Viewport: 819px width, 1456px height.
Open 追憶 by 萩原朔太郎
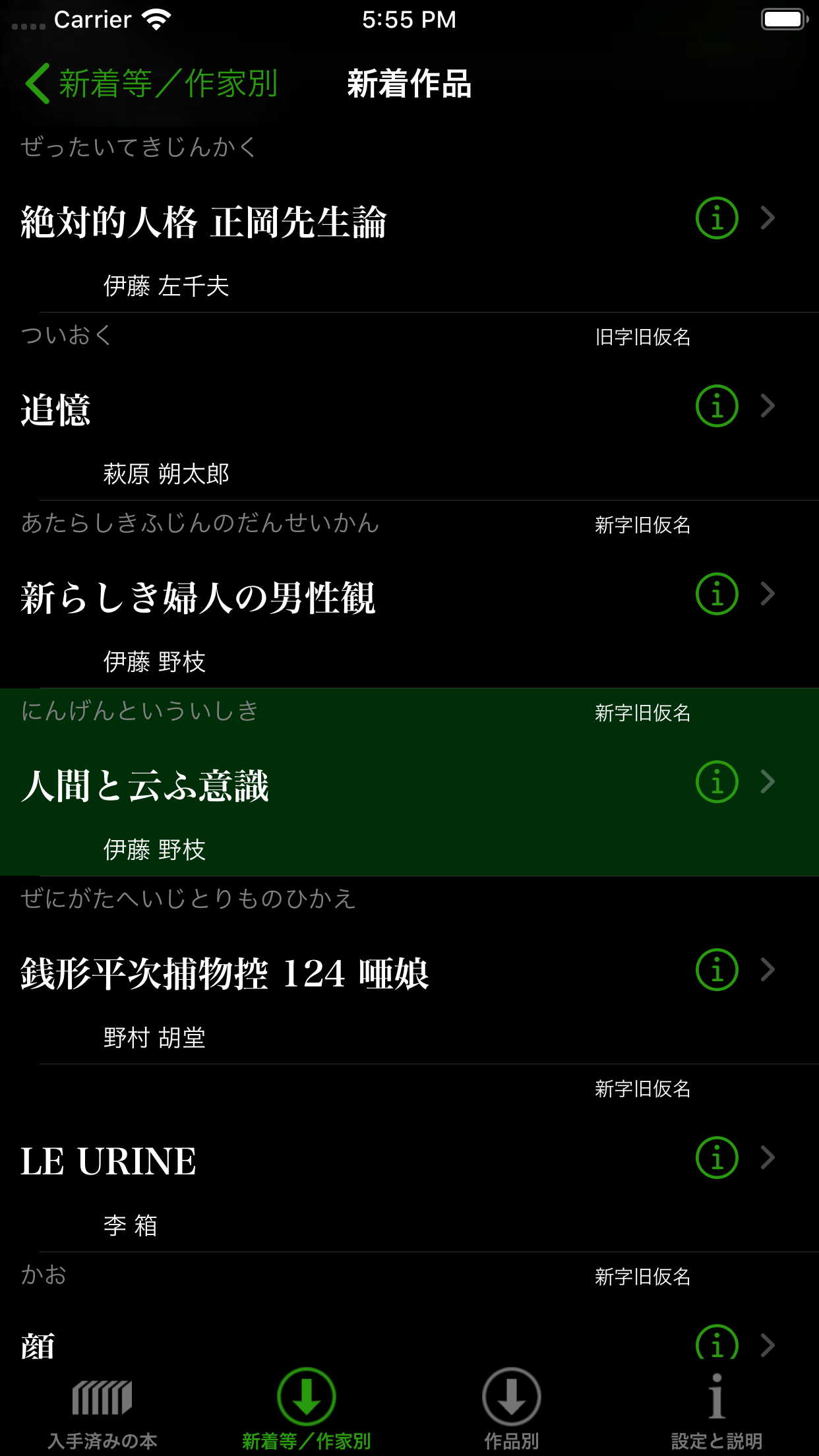coord(409,407)
